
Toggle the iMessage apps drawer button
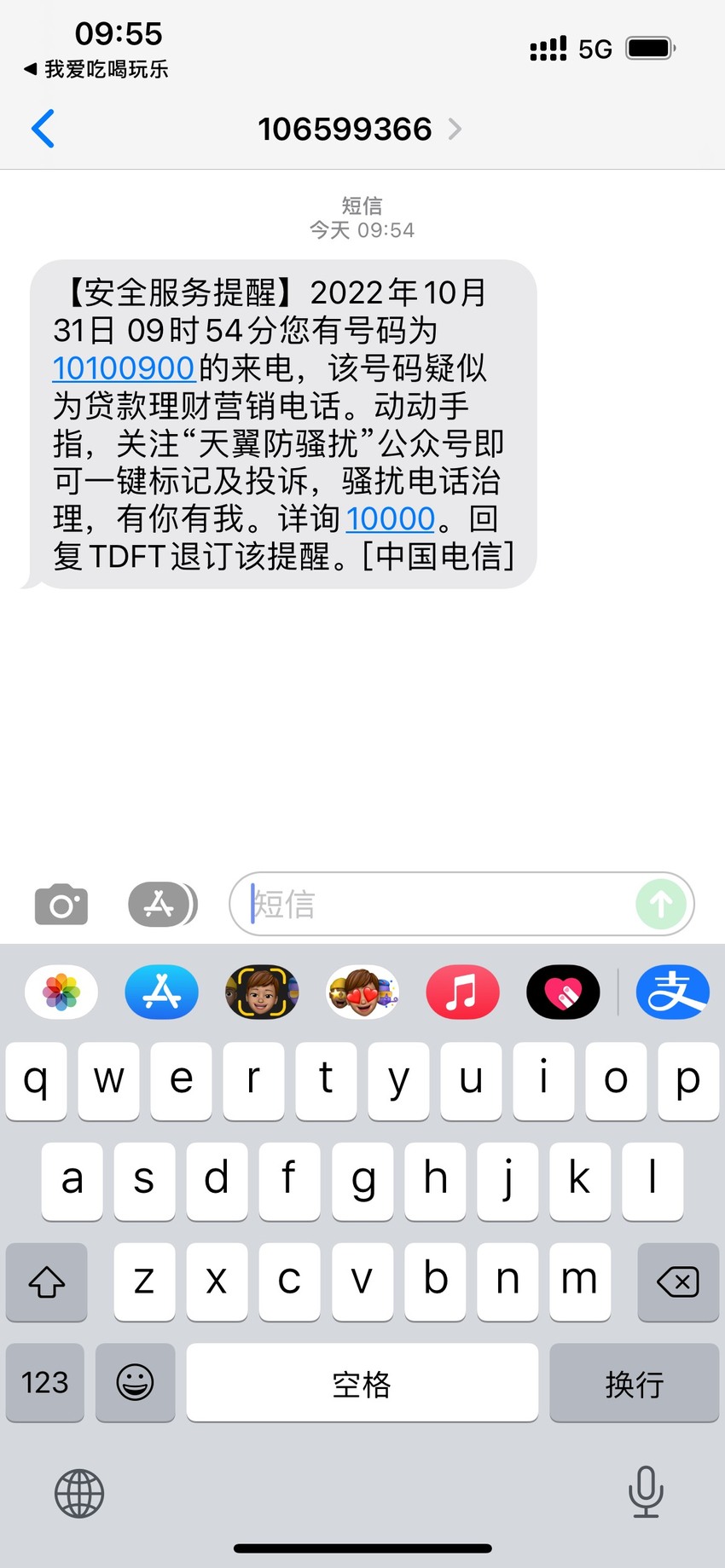[162, 905]
